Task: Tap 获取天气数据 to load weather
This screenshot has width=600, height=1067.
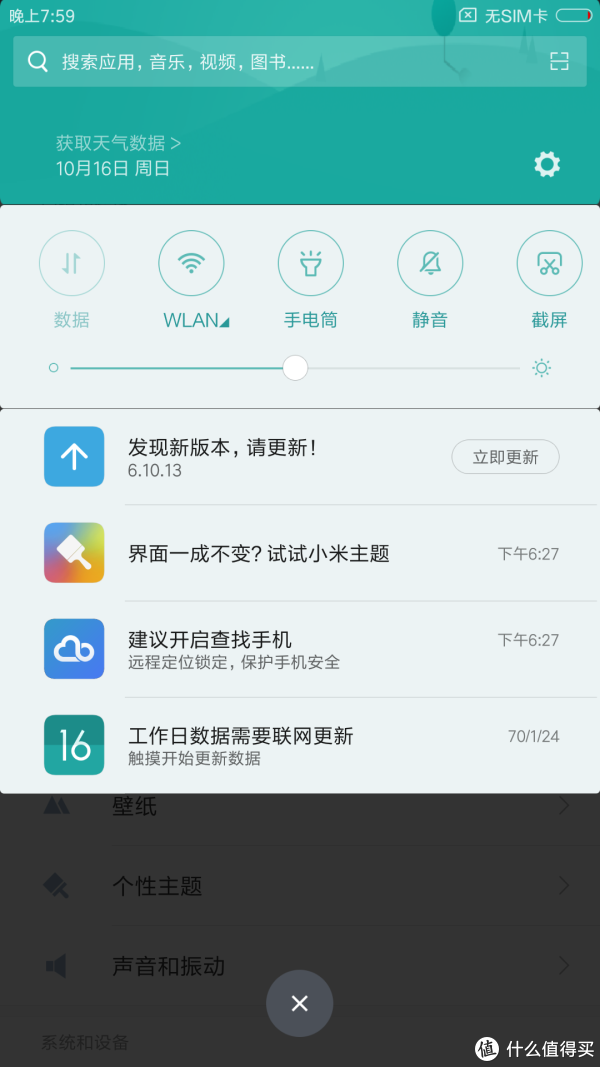Action: click(x=118, y=144)
